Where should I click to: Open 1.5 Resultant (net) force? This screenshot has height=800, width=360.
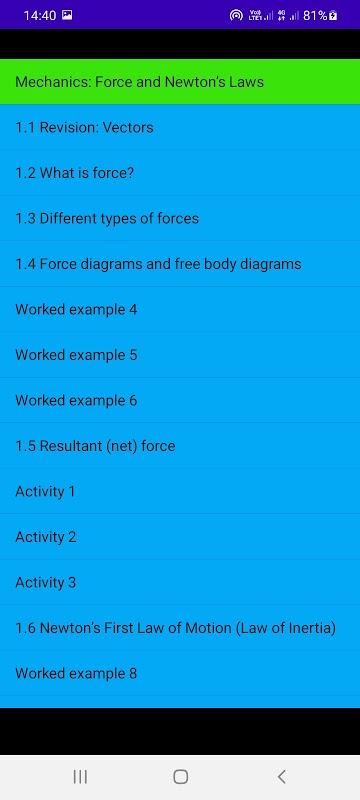tap(180, 446)
